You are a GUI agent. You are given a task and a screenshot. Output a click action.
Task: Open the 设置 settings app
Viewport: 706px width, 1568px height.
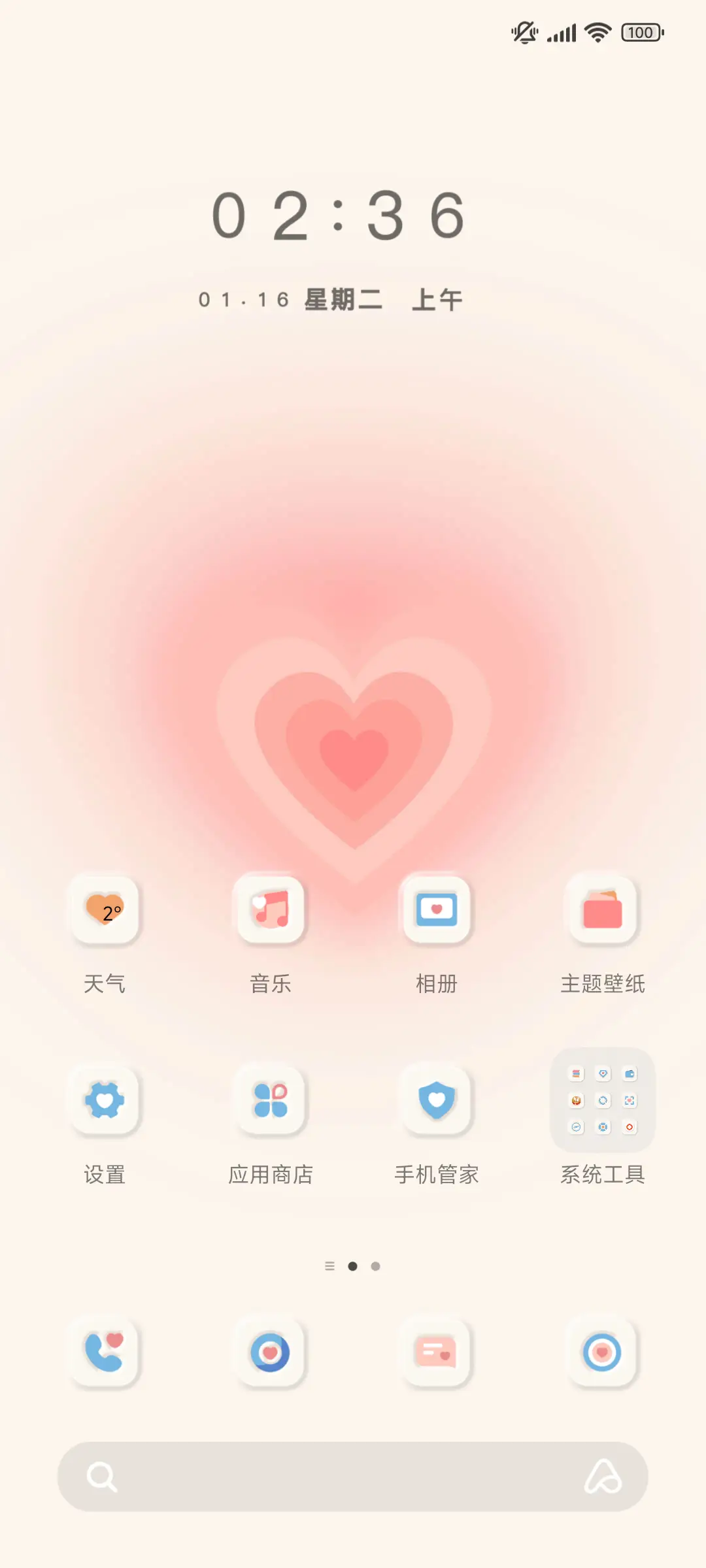pyautogui.click(x=105, y=1101)
